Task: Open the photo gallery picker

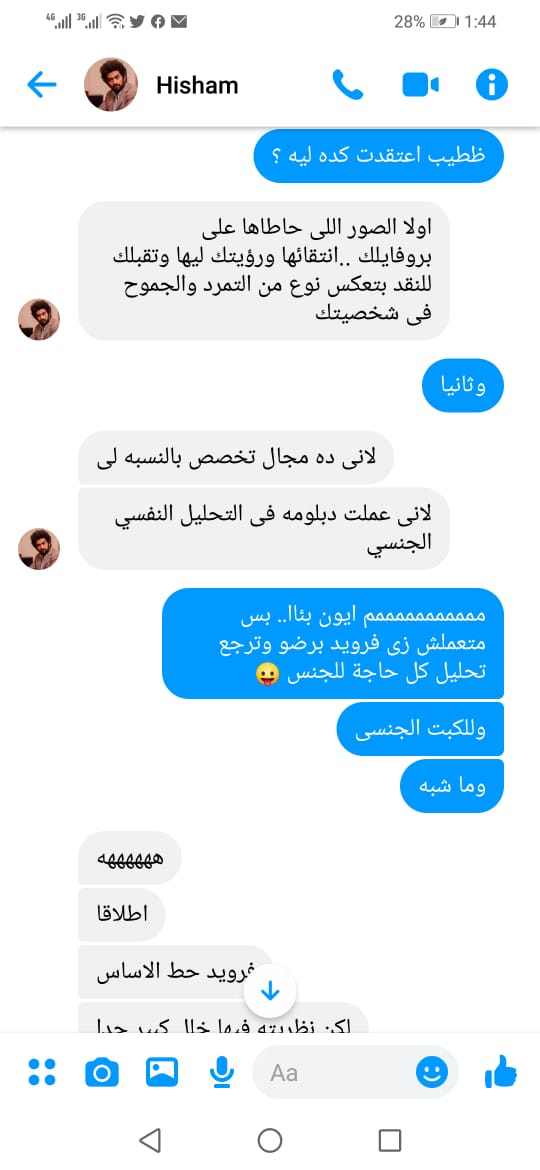Action: pos(161,1072)
